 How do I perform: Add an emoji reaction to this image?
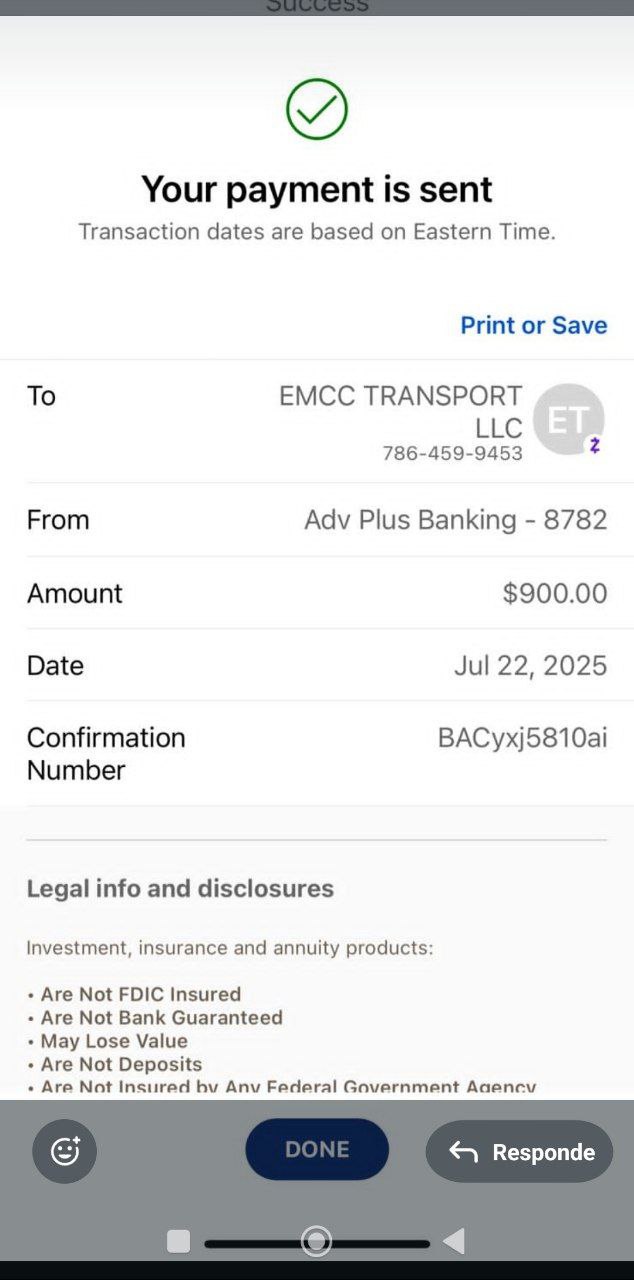coord(65,1151)
